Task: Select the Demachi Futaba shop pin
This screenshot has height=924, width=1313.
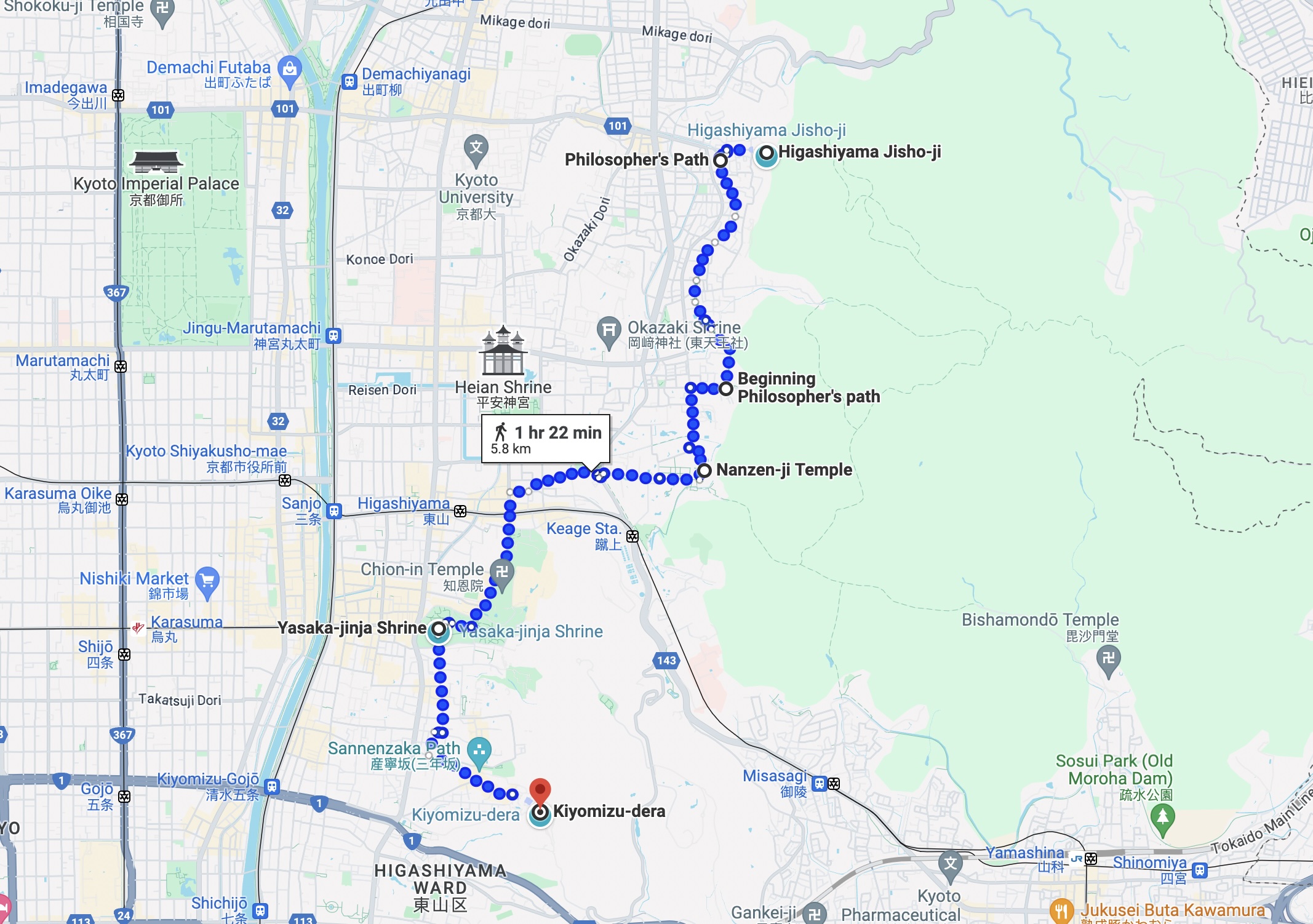Action: pos(289,70)
